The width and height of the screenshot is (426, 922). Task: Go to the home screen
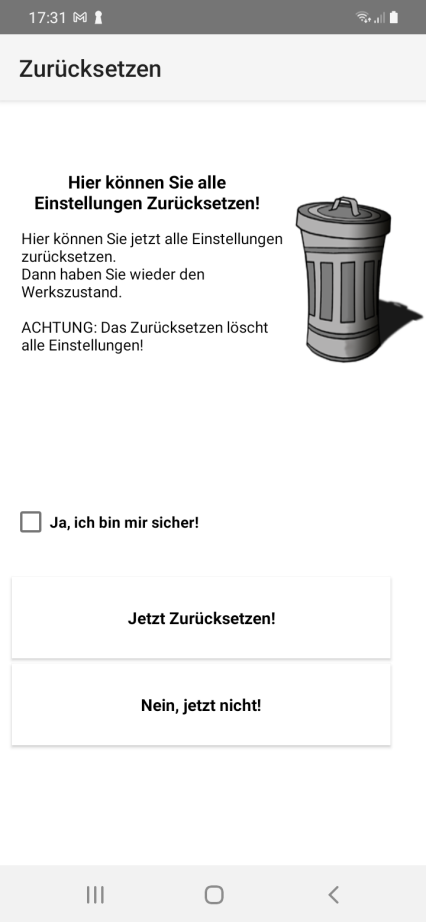pyautogui.click(x=214, y=894)
